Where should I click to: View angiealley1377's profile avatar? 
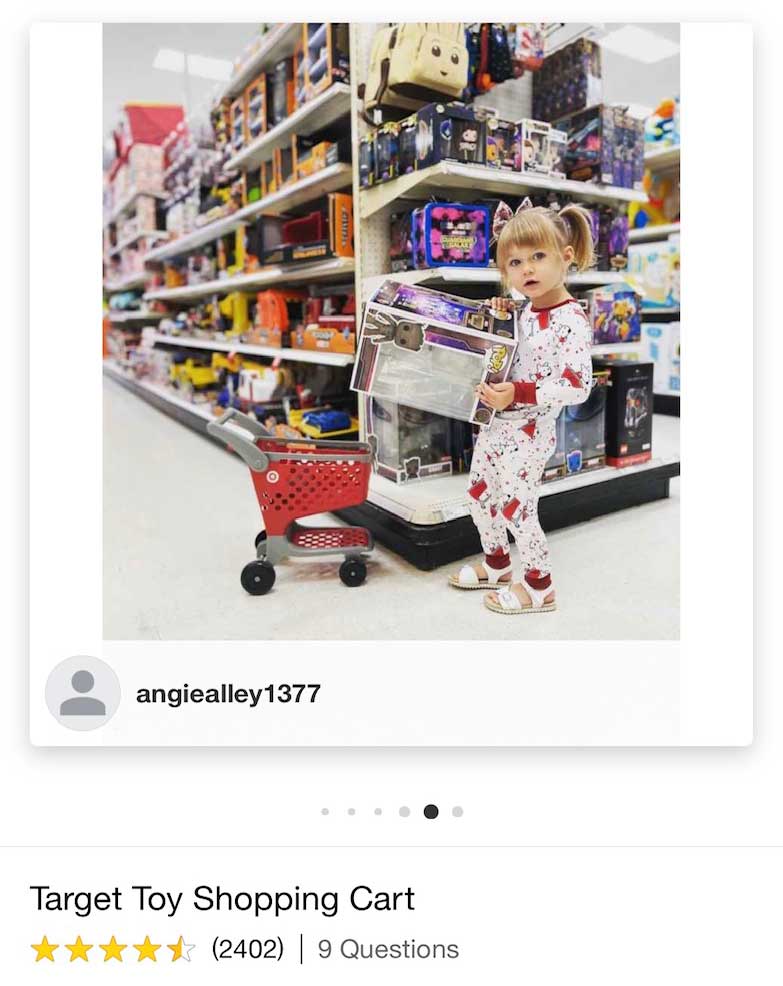click(83, 693)
